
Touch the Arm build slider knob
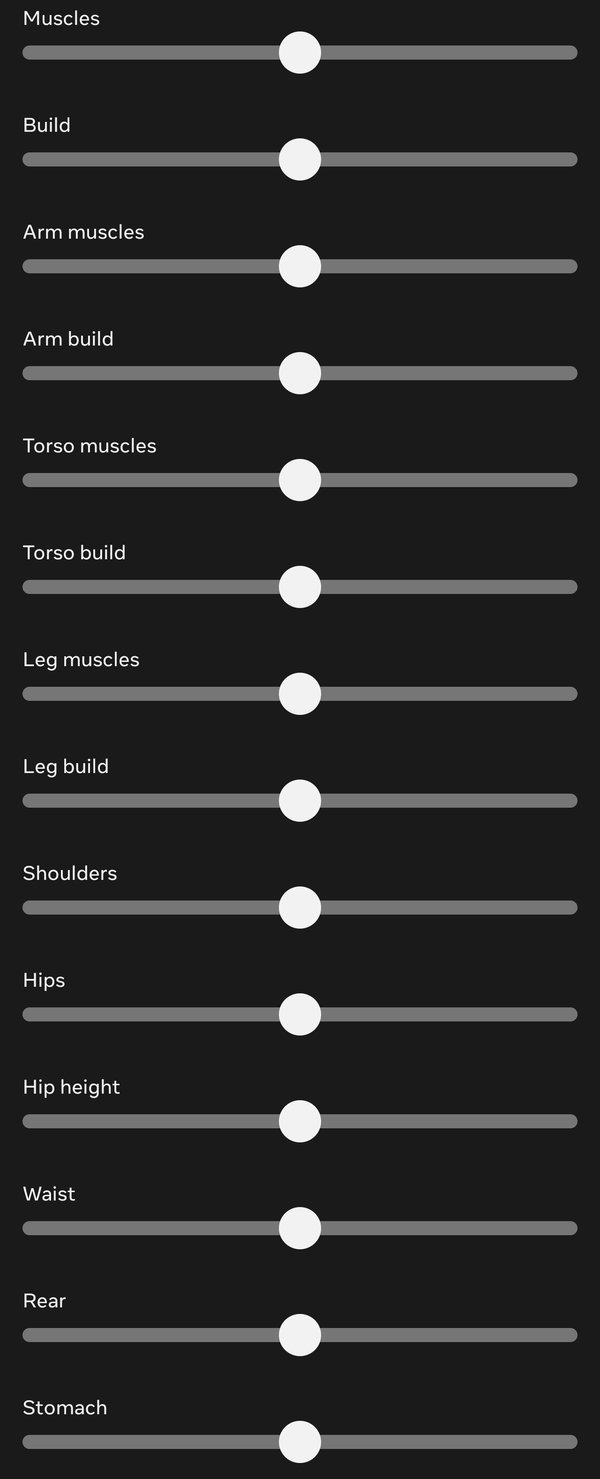coord(299,373)
